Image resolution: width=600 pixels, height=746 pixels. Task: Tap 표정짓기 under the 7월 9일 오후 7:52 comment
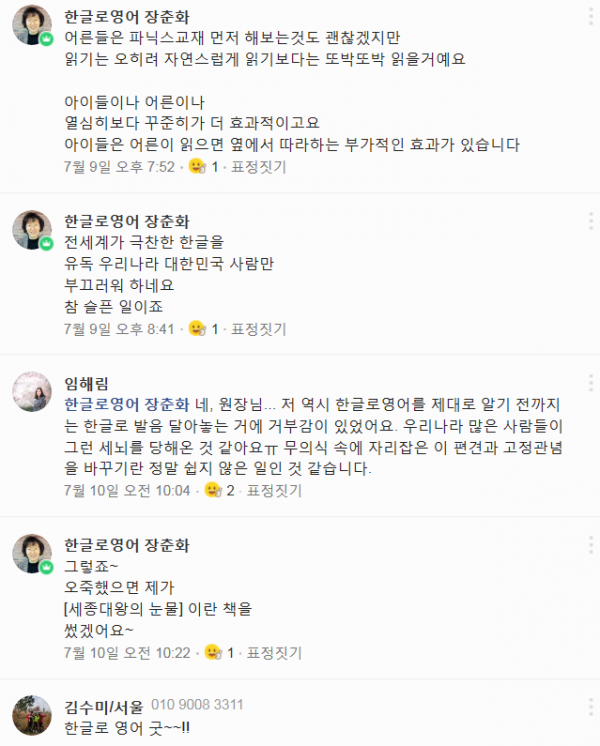coord(258,166)
